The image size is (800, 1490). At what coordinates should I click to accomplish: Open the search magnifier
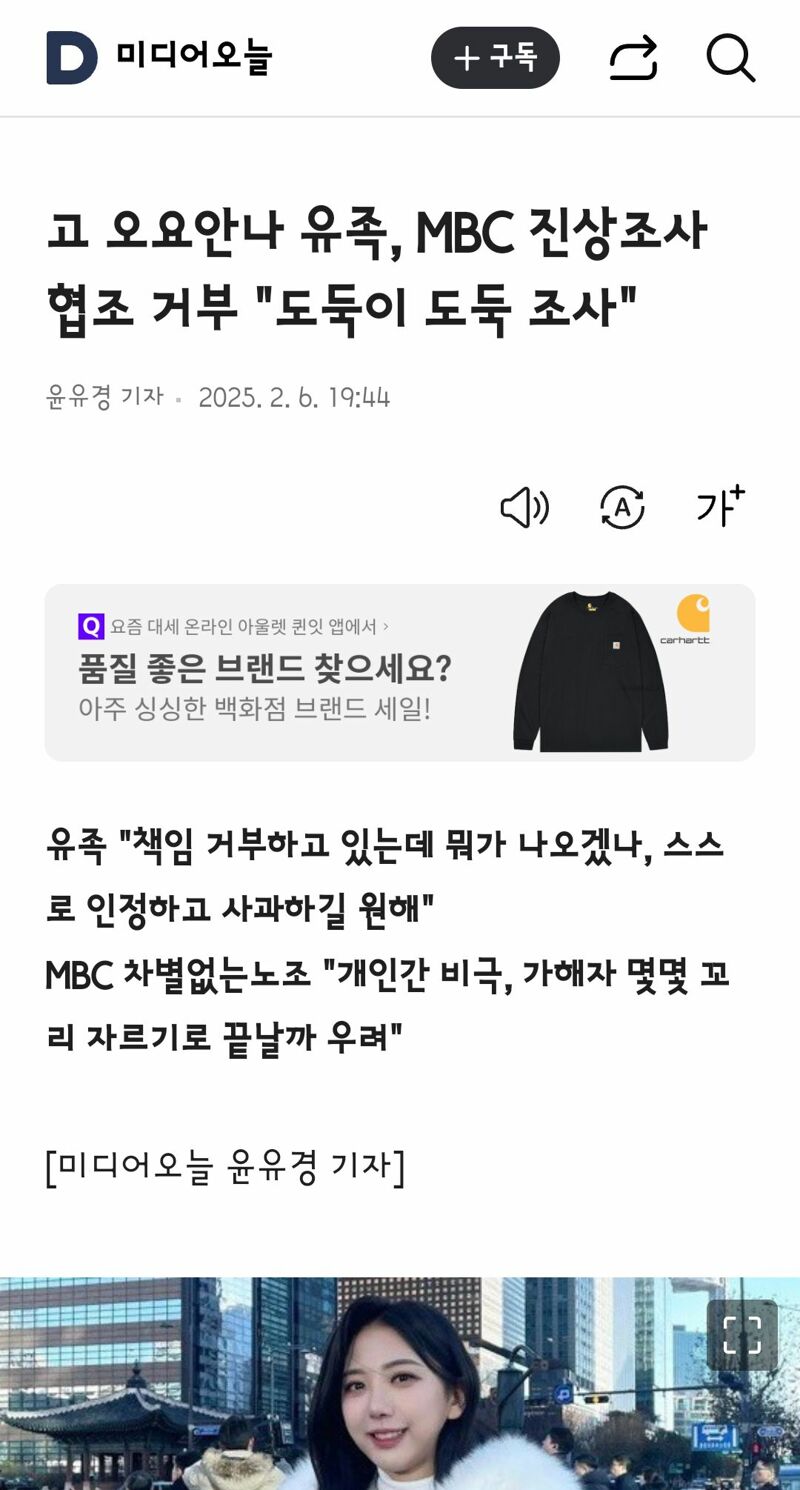[x=730, y=58]
